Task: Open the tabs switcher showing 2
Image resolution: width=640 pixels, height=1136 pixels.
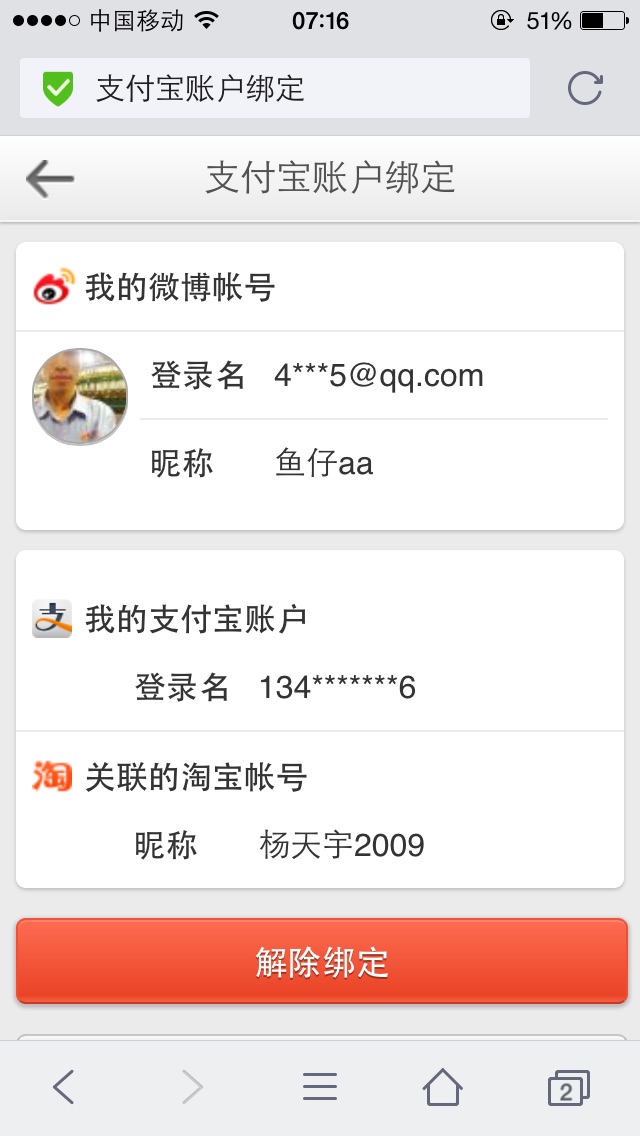Action: [x=568, y=1087]
